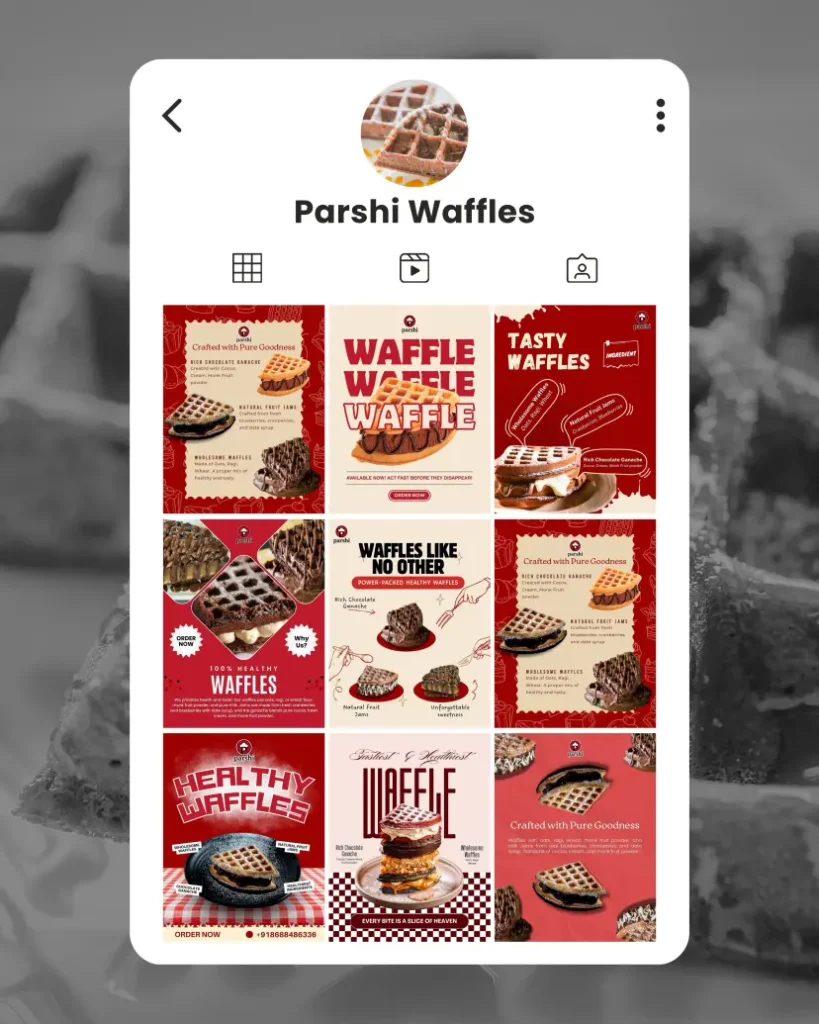Click the back arrow icon

pyautogui.click(x=171, y=115)
